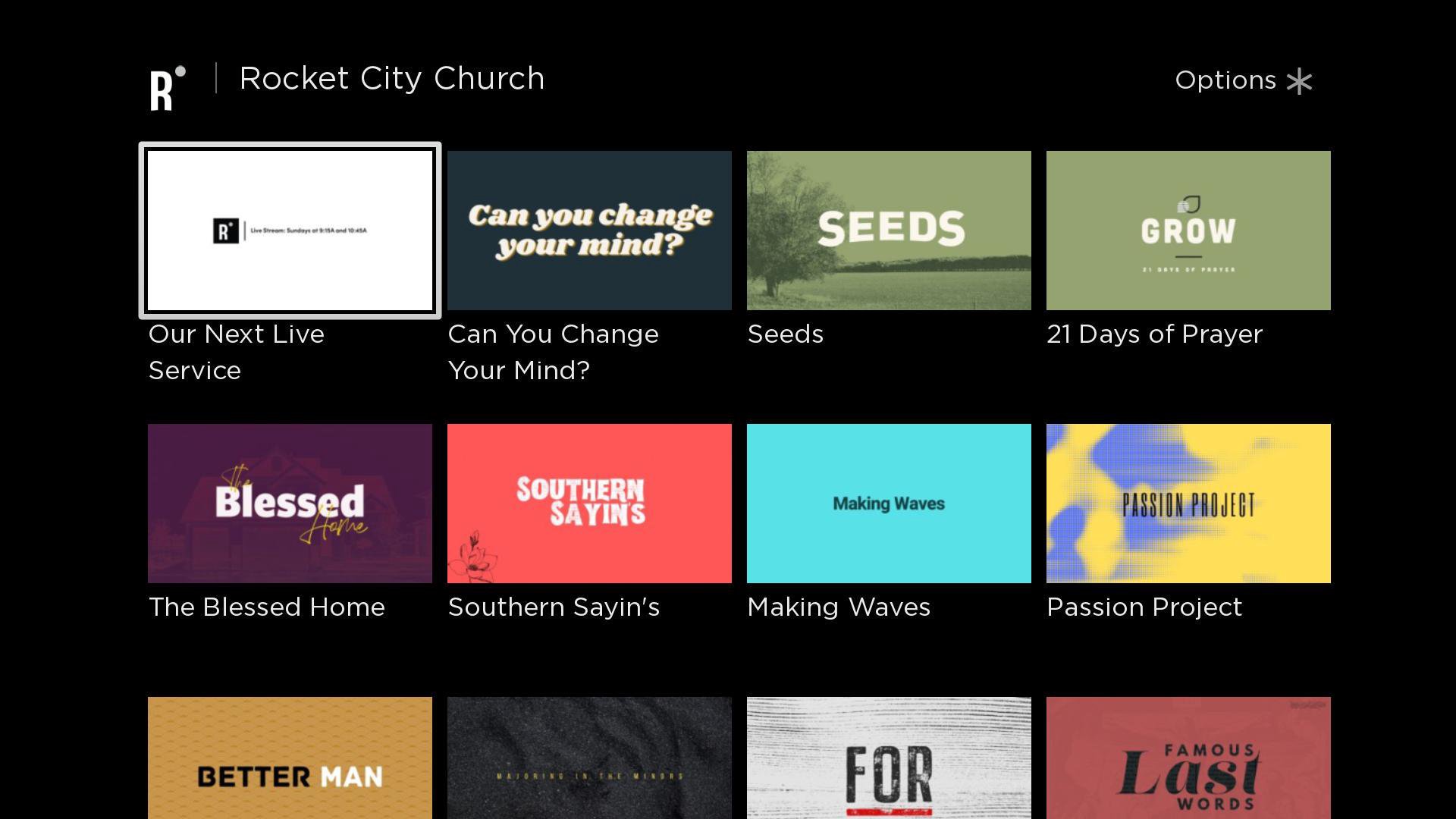This screenshot has height=819, width=1456.
Task: Open the Making Waves series
Action: click(889, 504)
